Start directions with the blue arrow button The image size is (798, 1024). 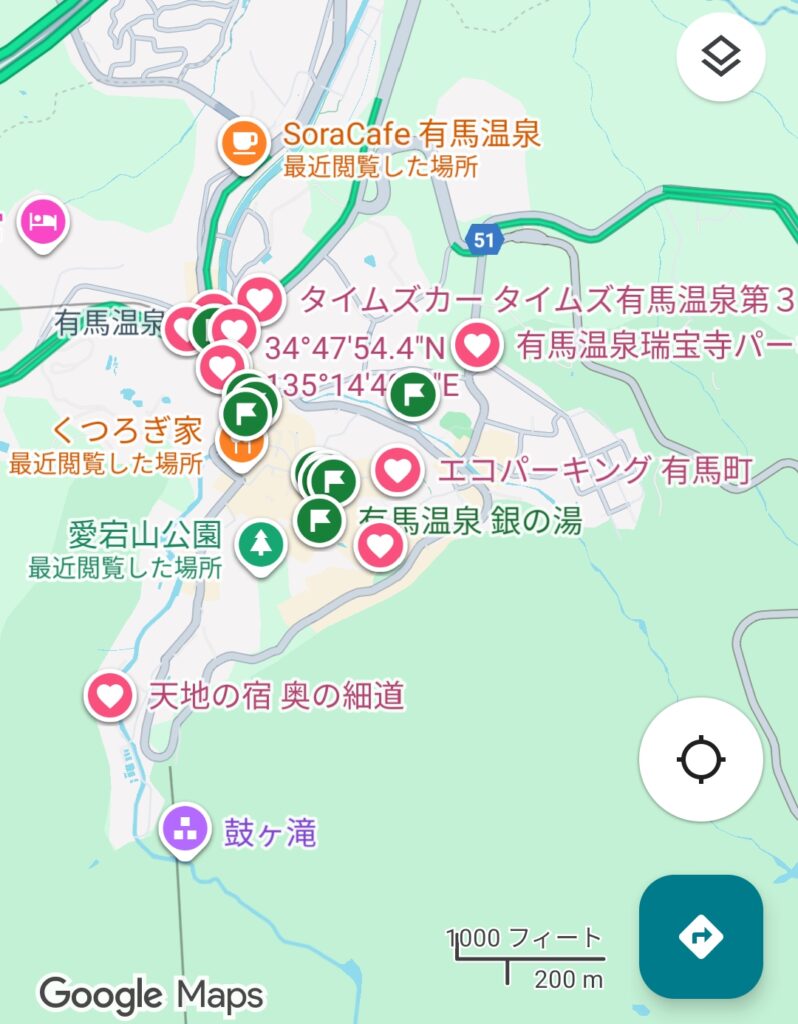[x=700, y=936]
